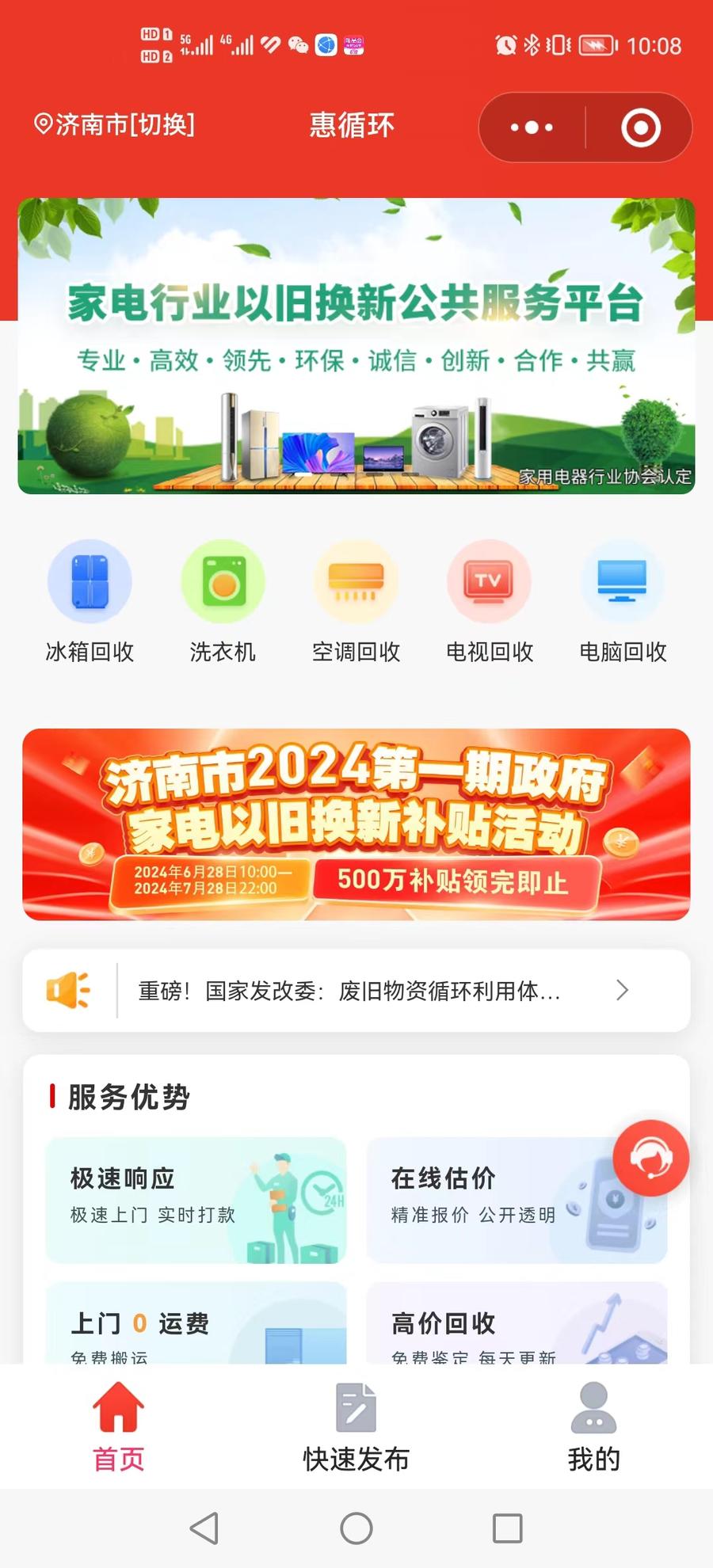This screenshot has height=1568, width=713.
Task: Open the 家电行业以旧换新 banner
Action: (x=356, y=346)
